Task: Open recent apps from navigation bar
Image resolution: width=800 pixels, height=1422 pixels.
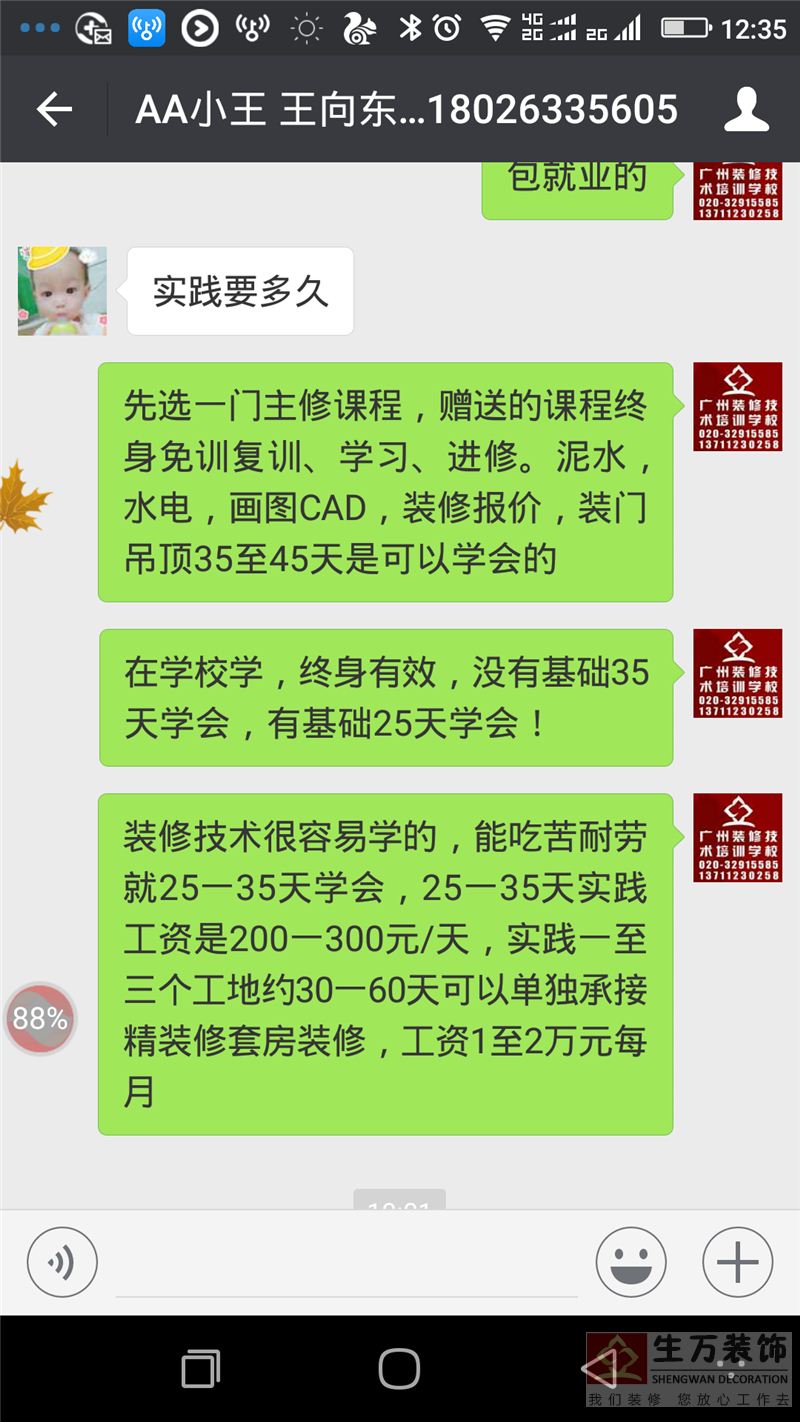Action: coord(200,1368)
